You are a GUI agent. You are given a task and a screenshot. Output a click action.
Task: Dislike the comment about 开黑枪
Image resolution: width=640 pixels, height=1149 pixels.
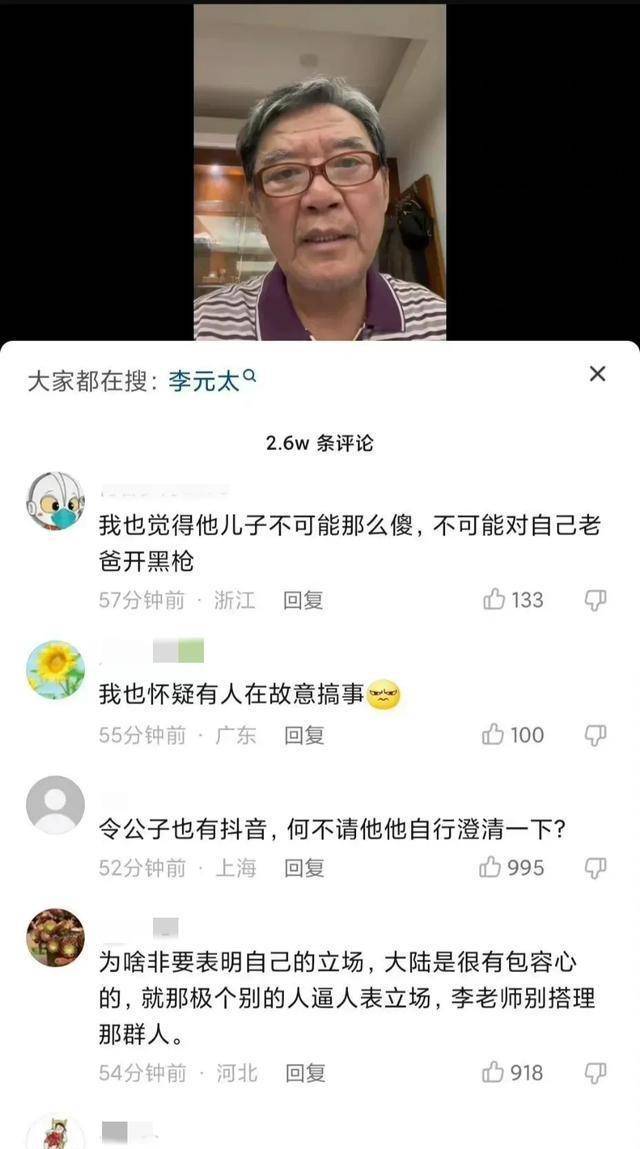coord(595,599)
